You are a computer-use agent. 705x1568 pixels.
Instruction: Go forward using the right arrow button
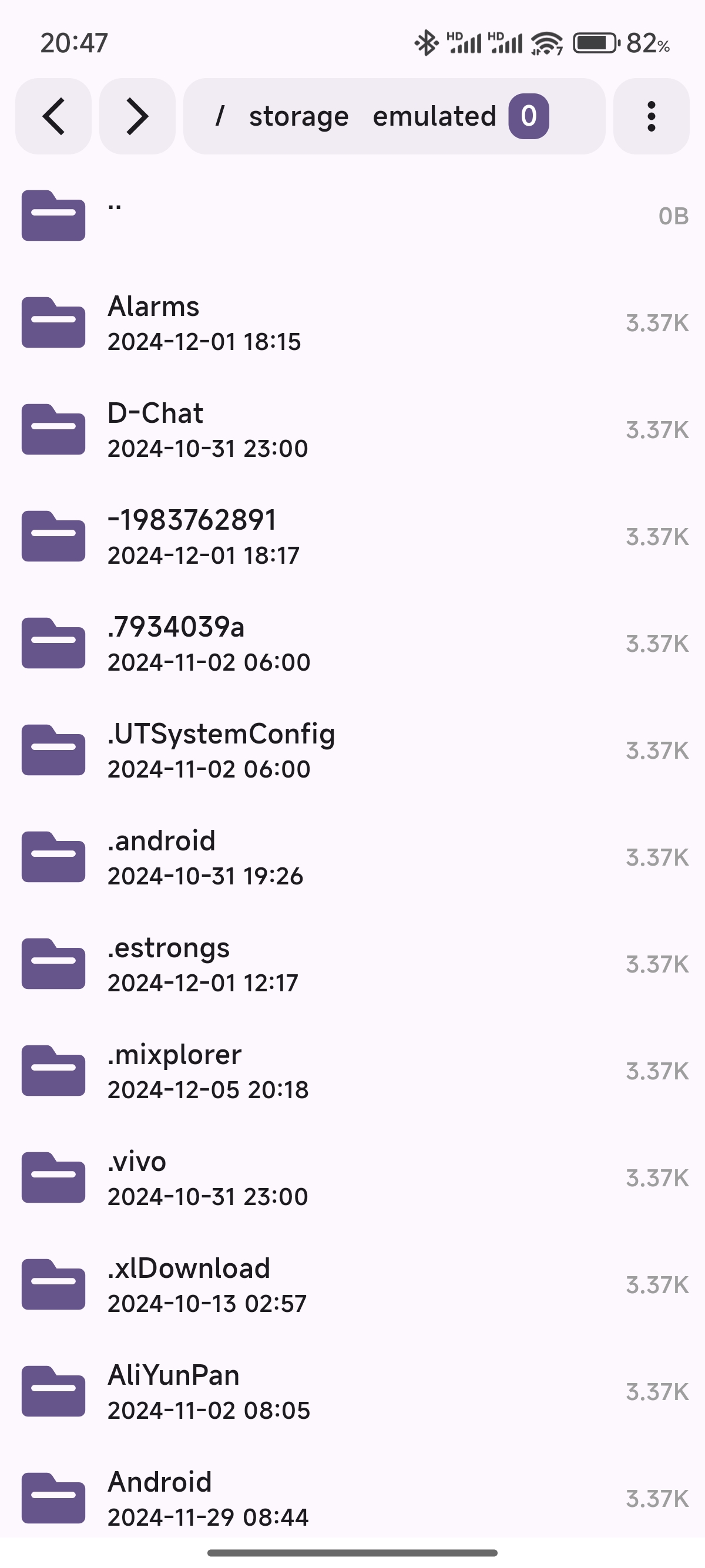point(137,116)
